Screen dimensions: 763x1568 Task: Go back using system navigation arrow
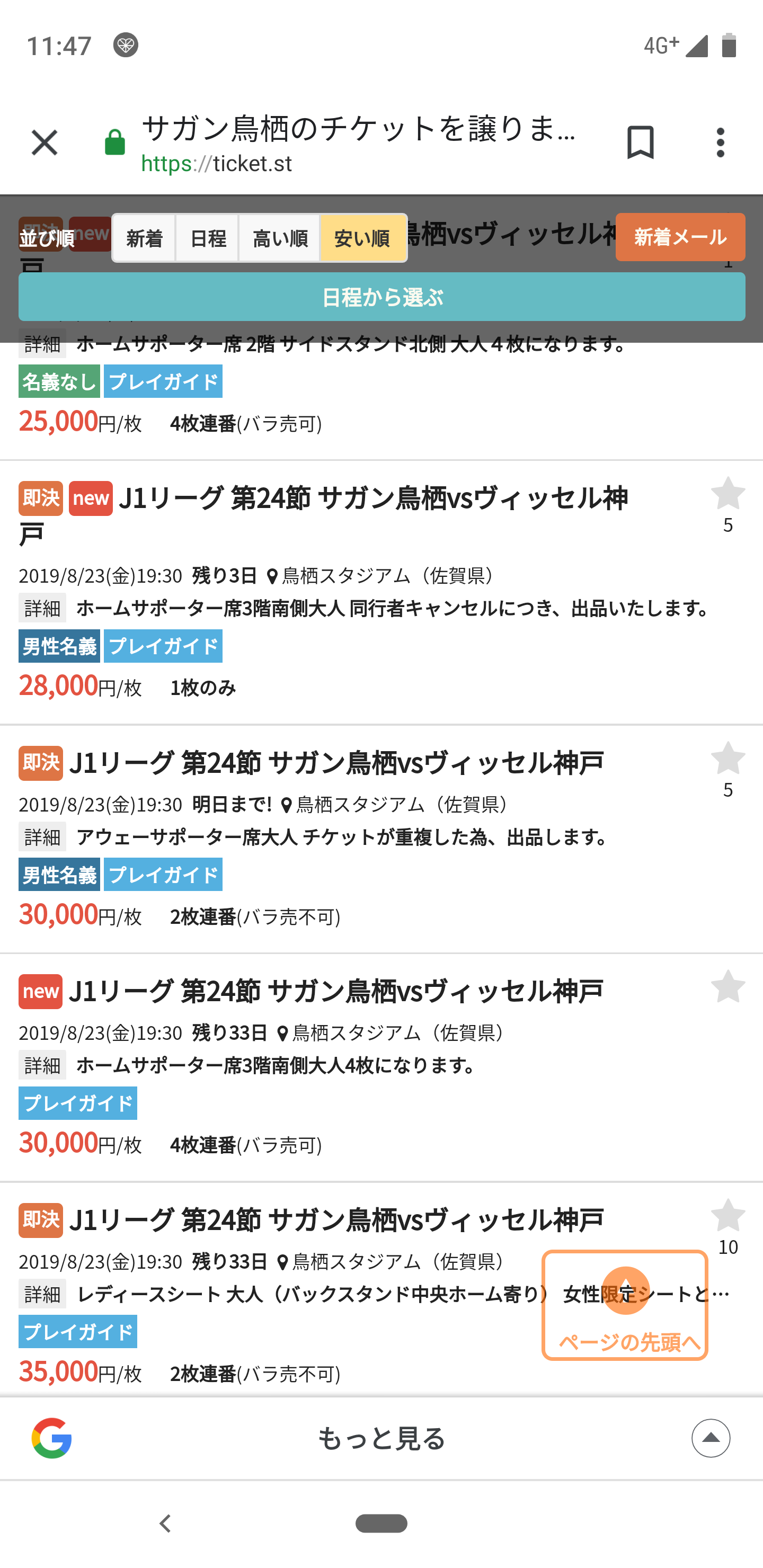point(164,1524)
